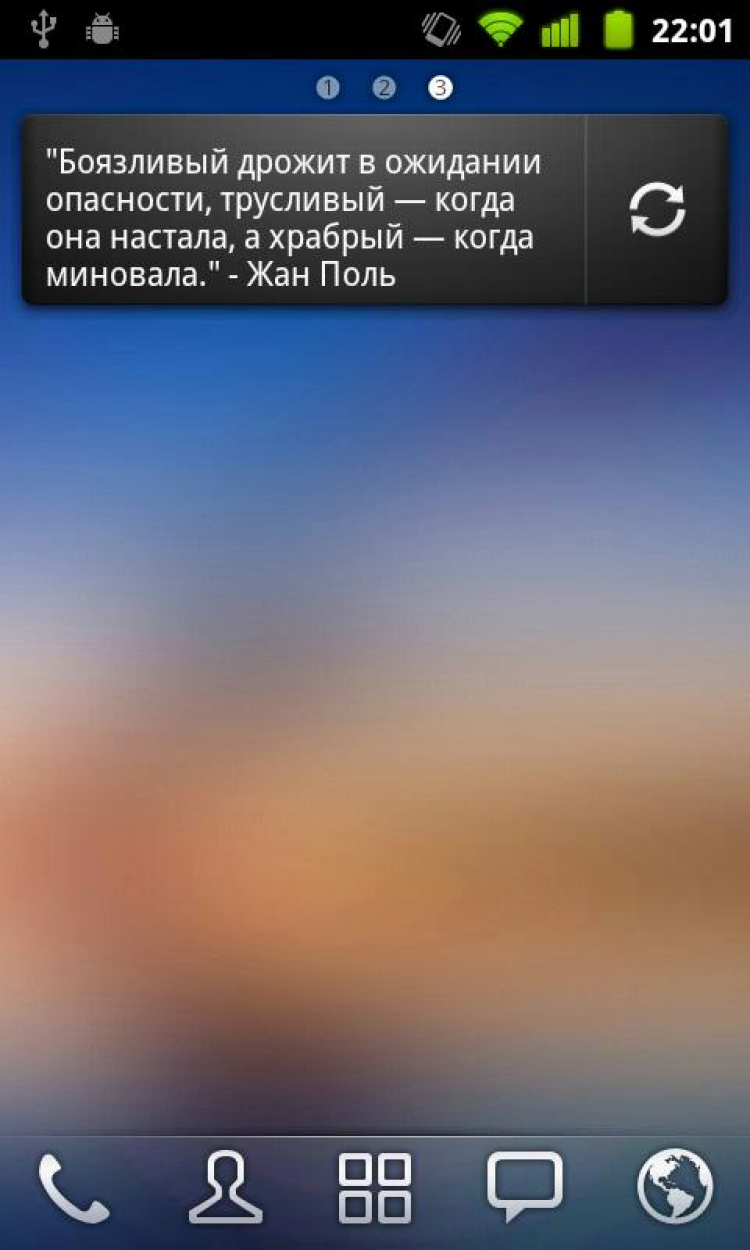Open the messaging app
This screenshot has width=750, height=1250.
point(524,1188)
